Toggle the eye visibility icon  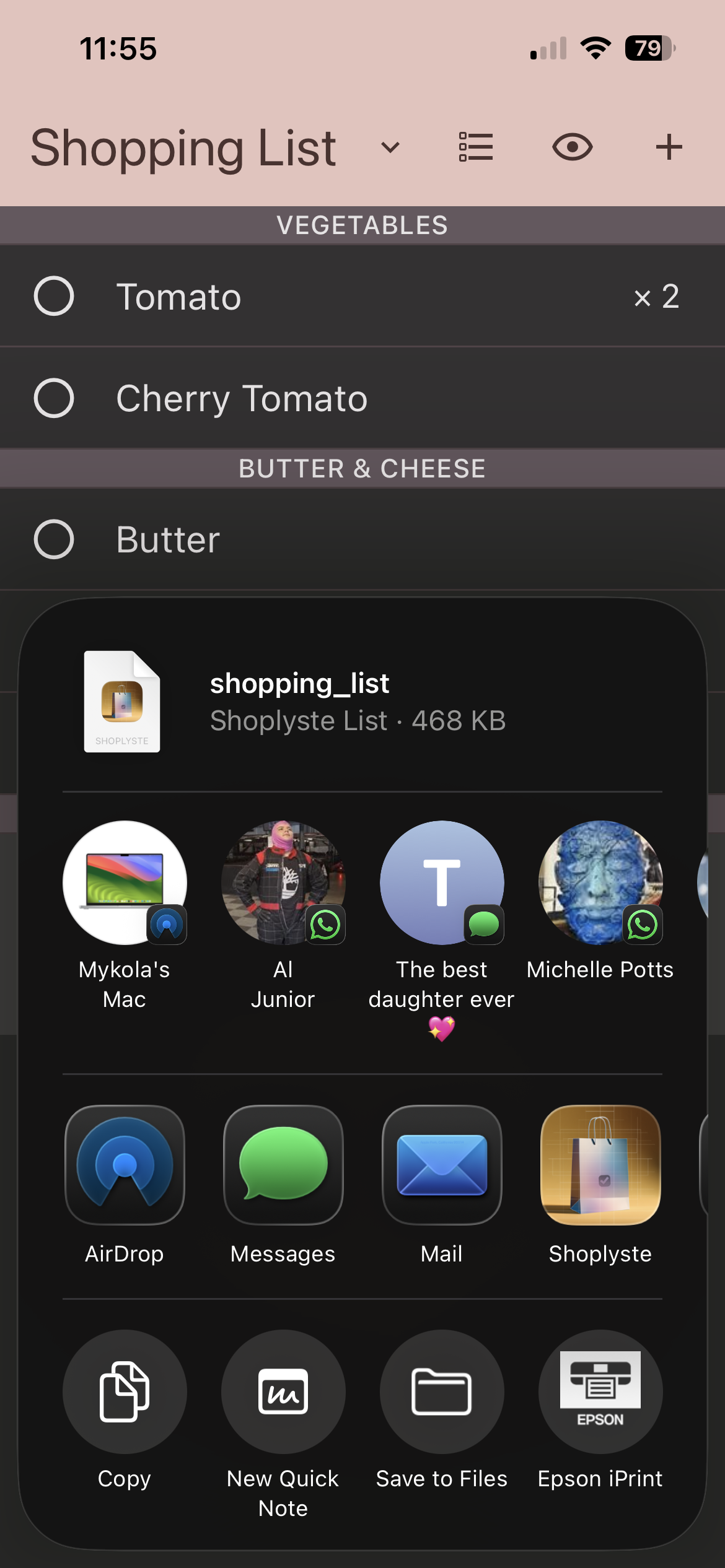572,147
